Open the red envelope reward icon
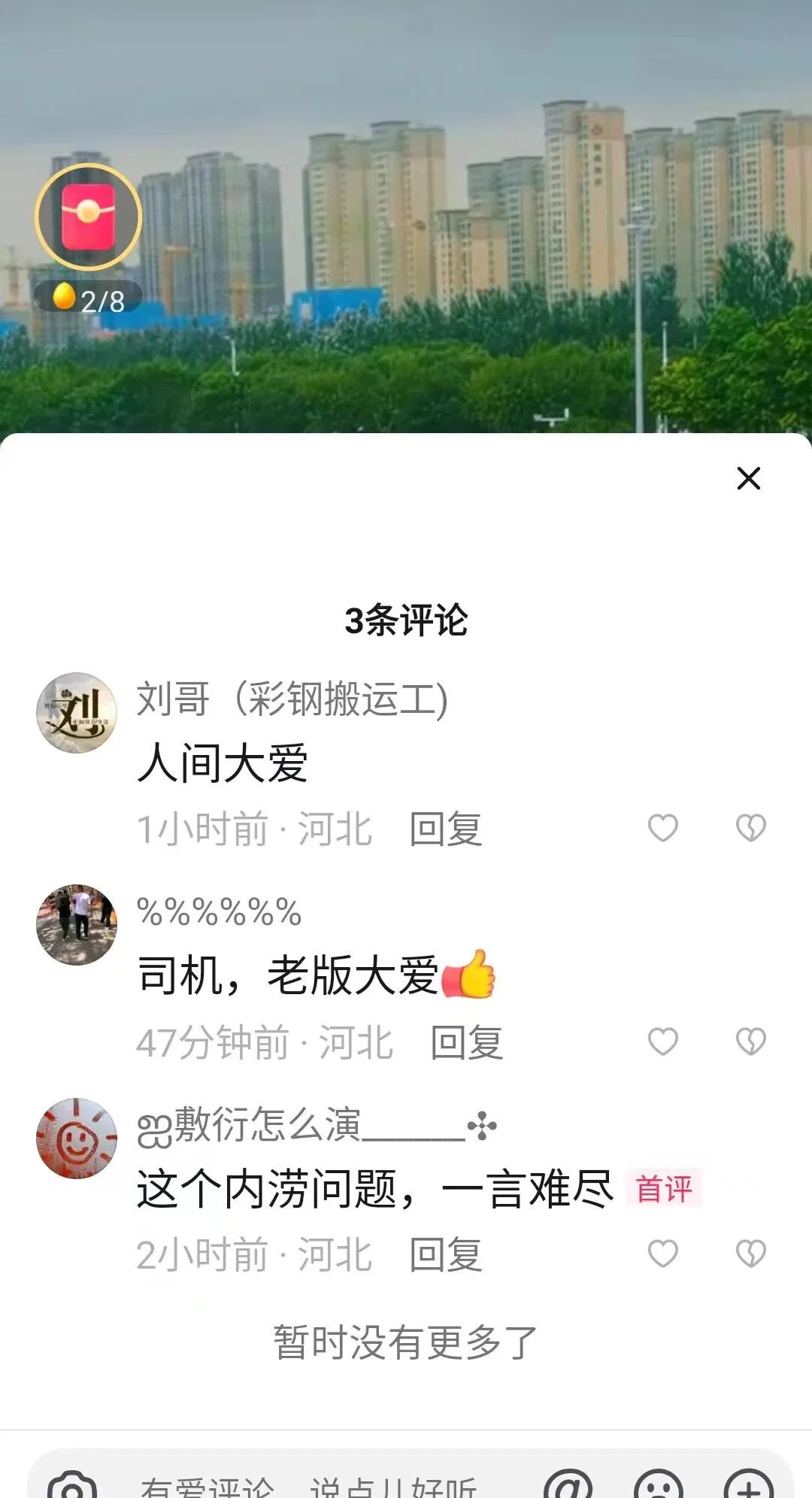 [x=88, y=216]
